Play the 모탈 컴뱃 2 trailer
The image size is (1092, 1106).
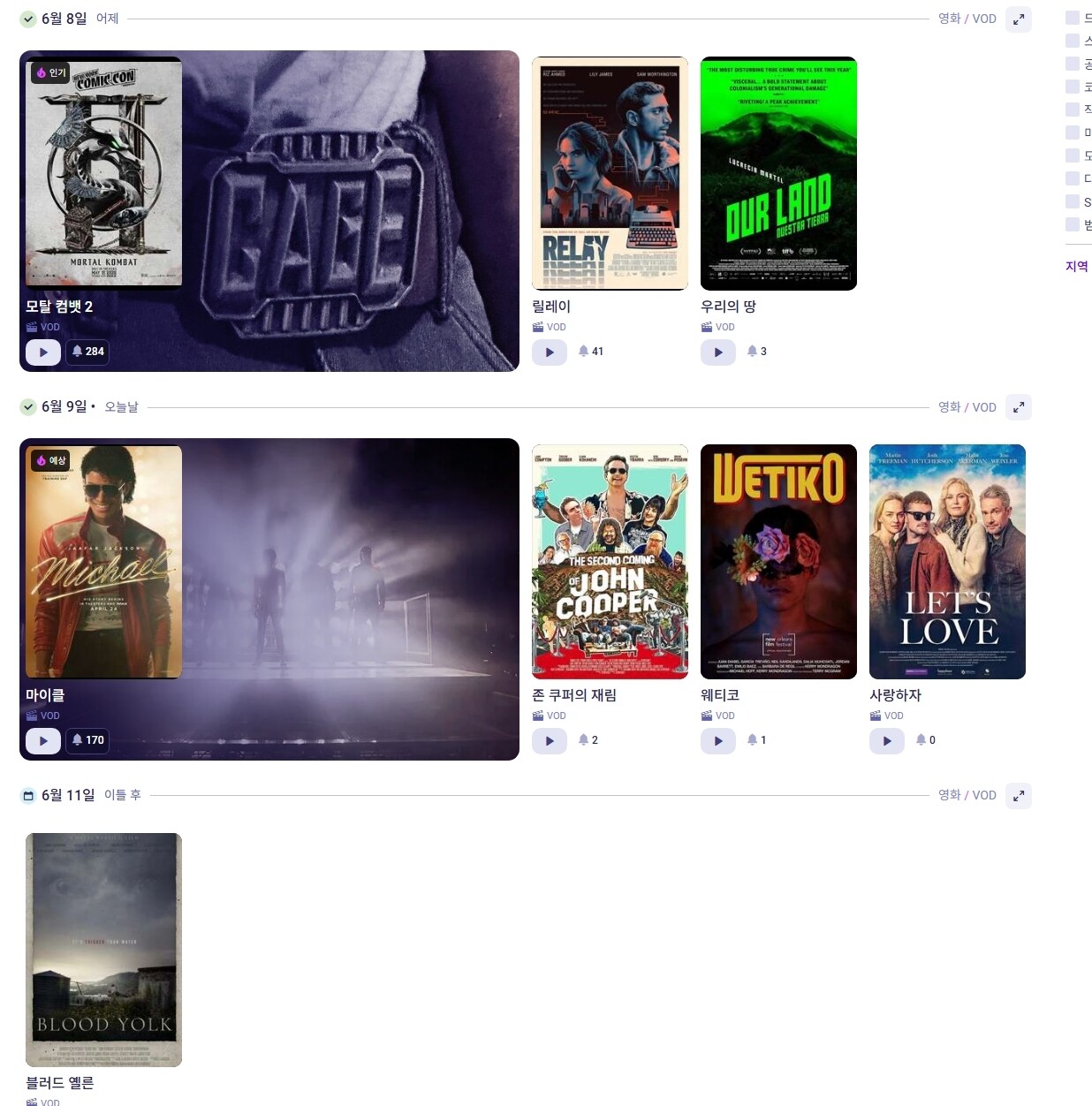[x=43, y=352]
